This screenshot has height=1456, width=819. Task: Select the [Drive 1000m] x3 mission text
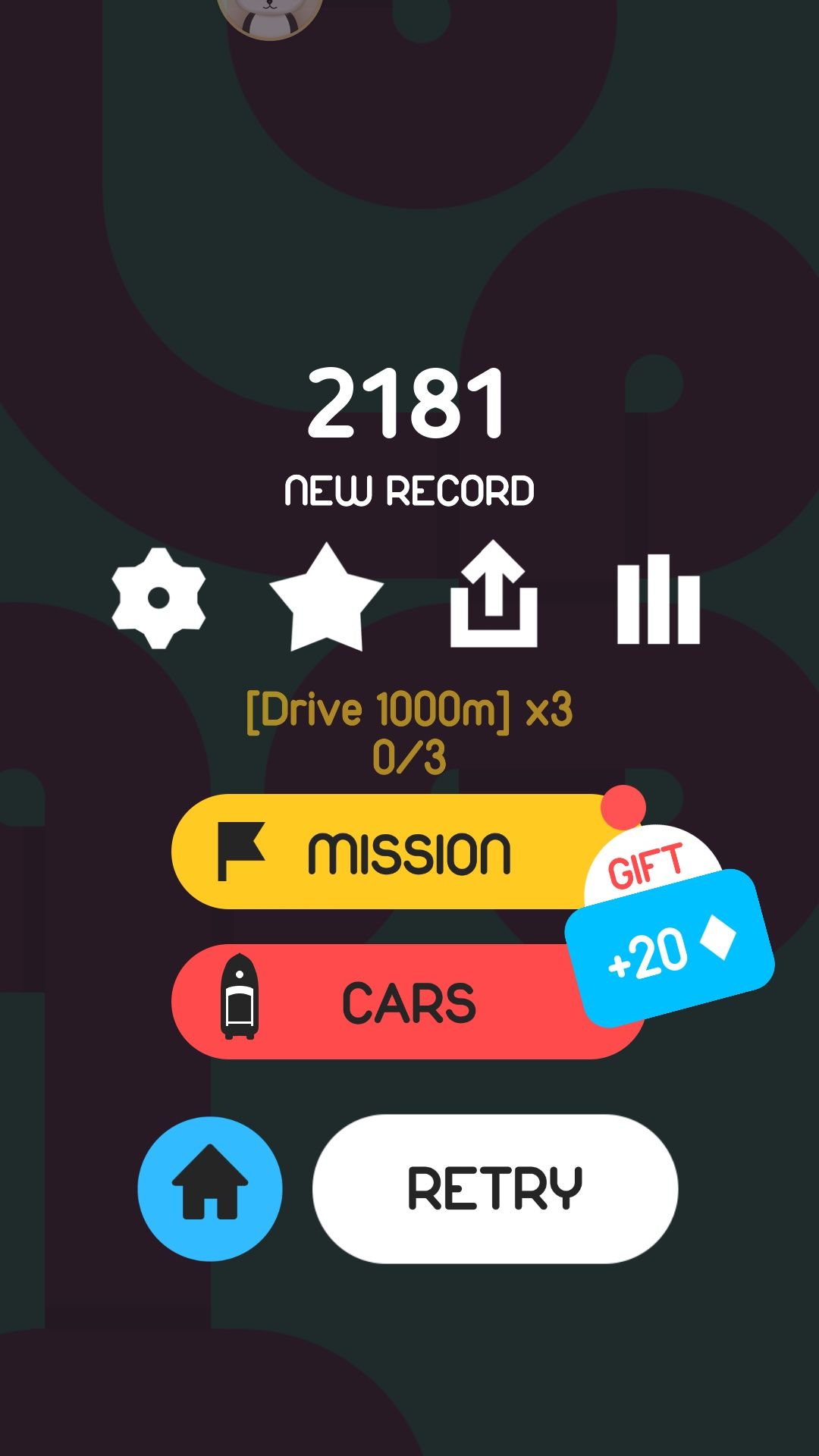[x=409, y=711]
